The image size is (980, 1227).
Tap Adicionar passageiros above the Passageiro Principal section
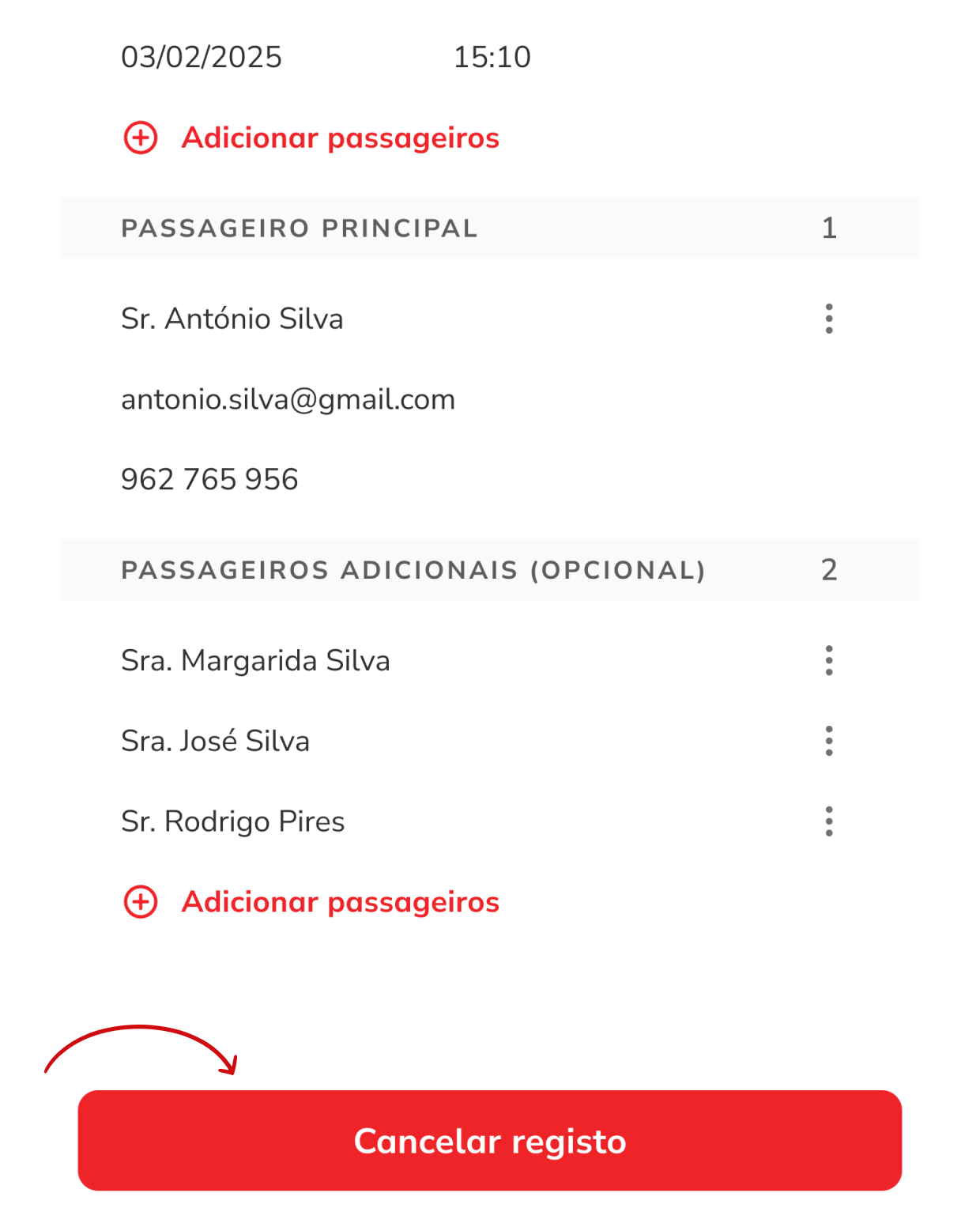[311, 138]
